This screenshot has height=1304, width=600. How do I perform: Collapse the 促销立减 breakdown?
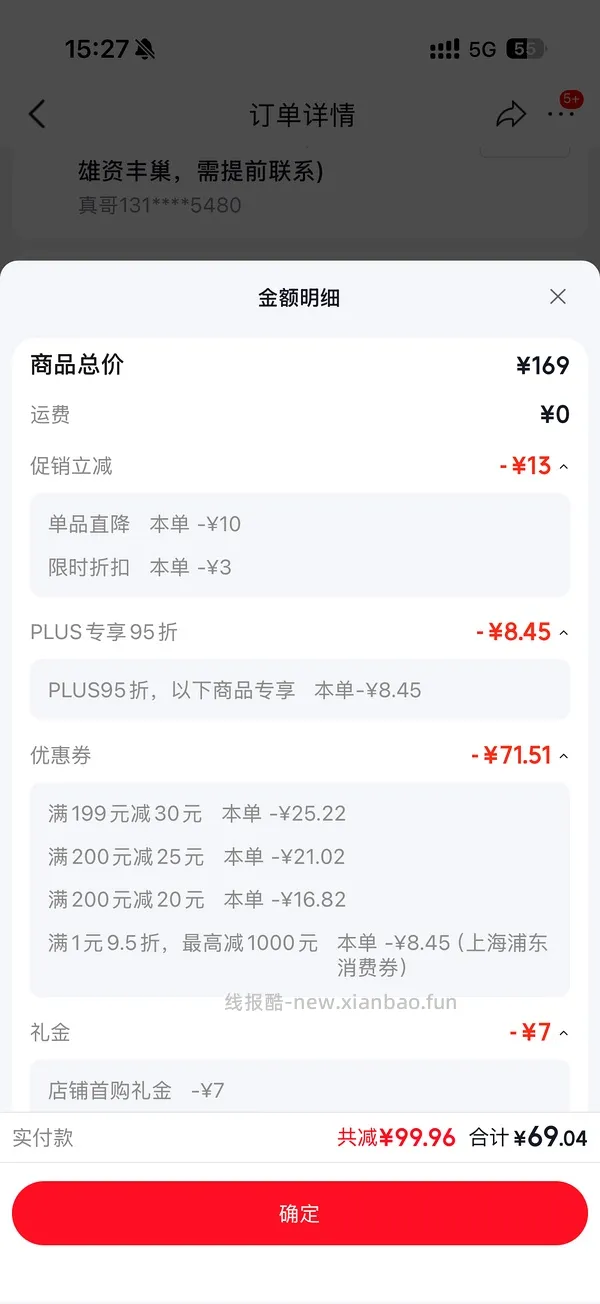point(563,466)
